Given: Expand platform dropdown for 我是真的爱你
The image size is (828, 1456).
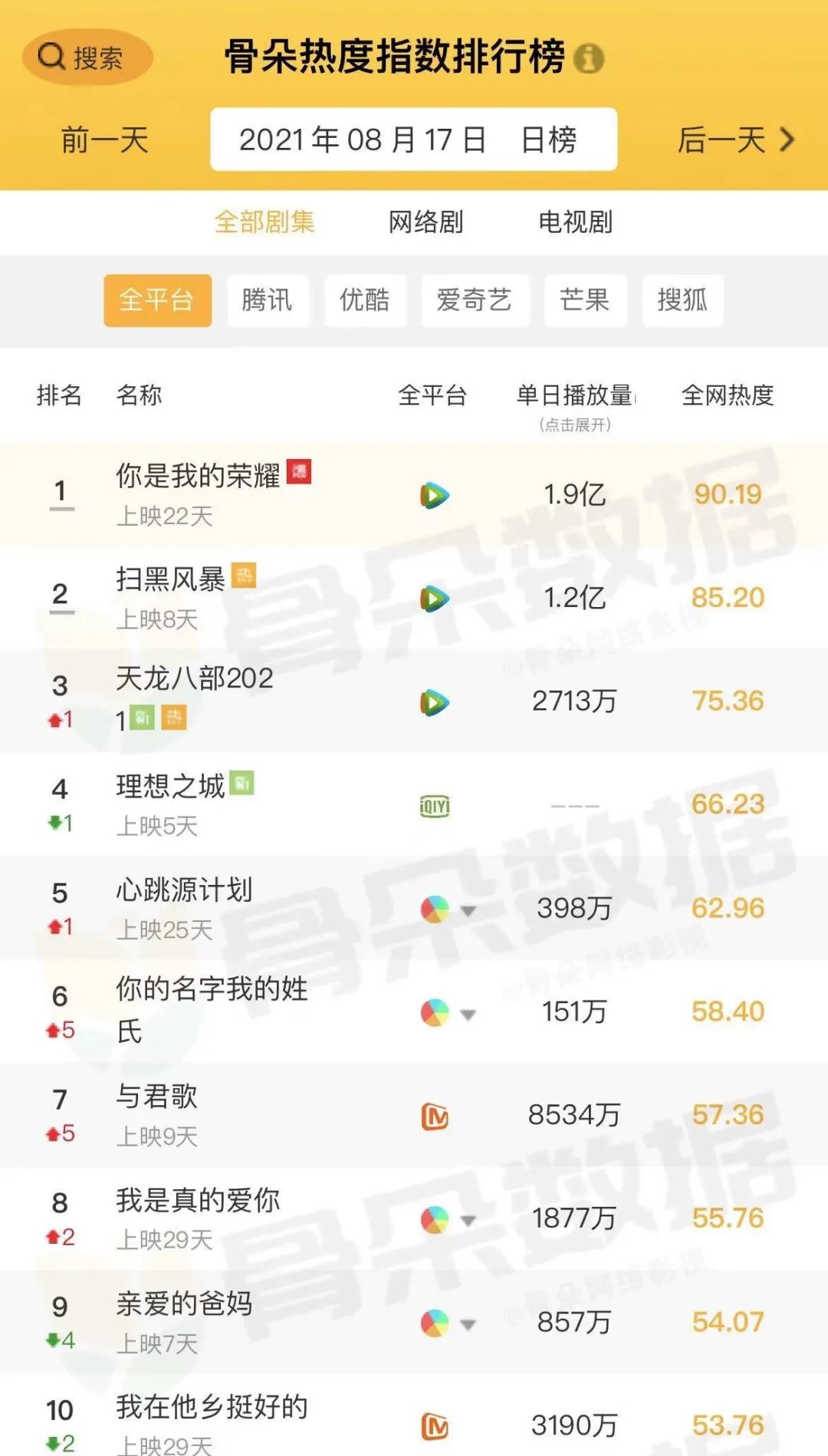Looking at the screenshot, I should [x=468, y=1221].
